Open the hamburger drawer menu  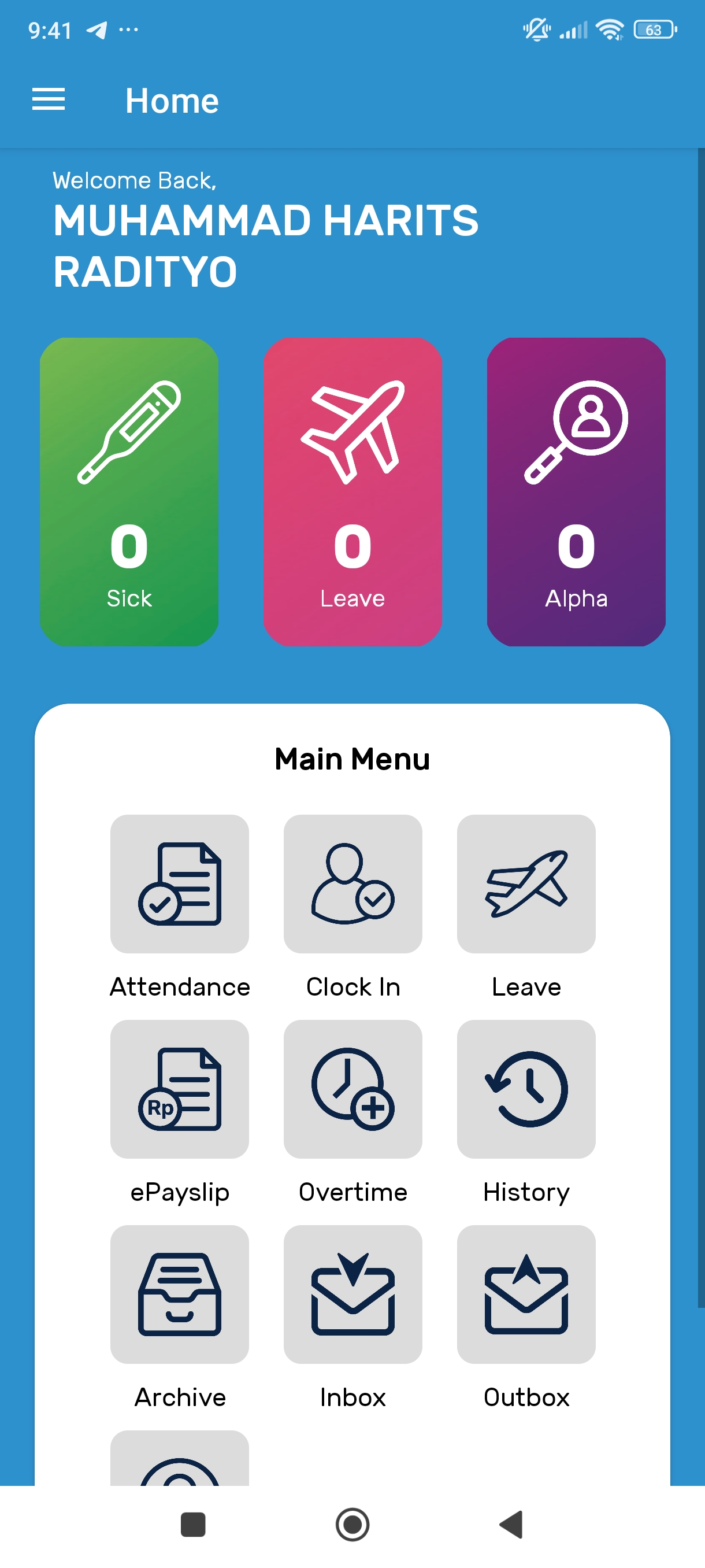coord(49,99)
